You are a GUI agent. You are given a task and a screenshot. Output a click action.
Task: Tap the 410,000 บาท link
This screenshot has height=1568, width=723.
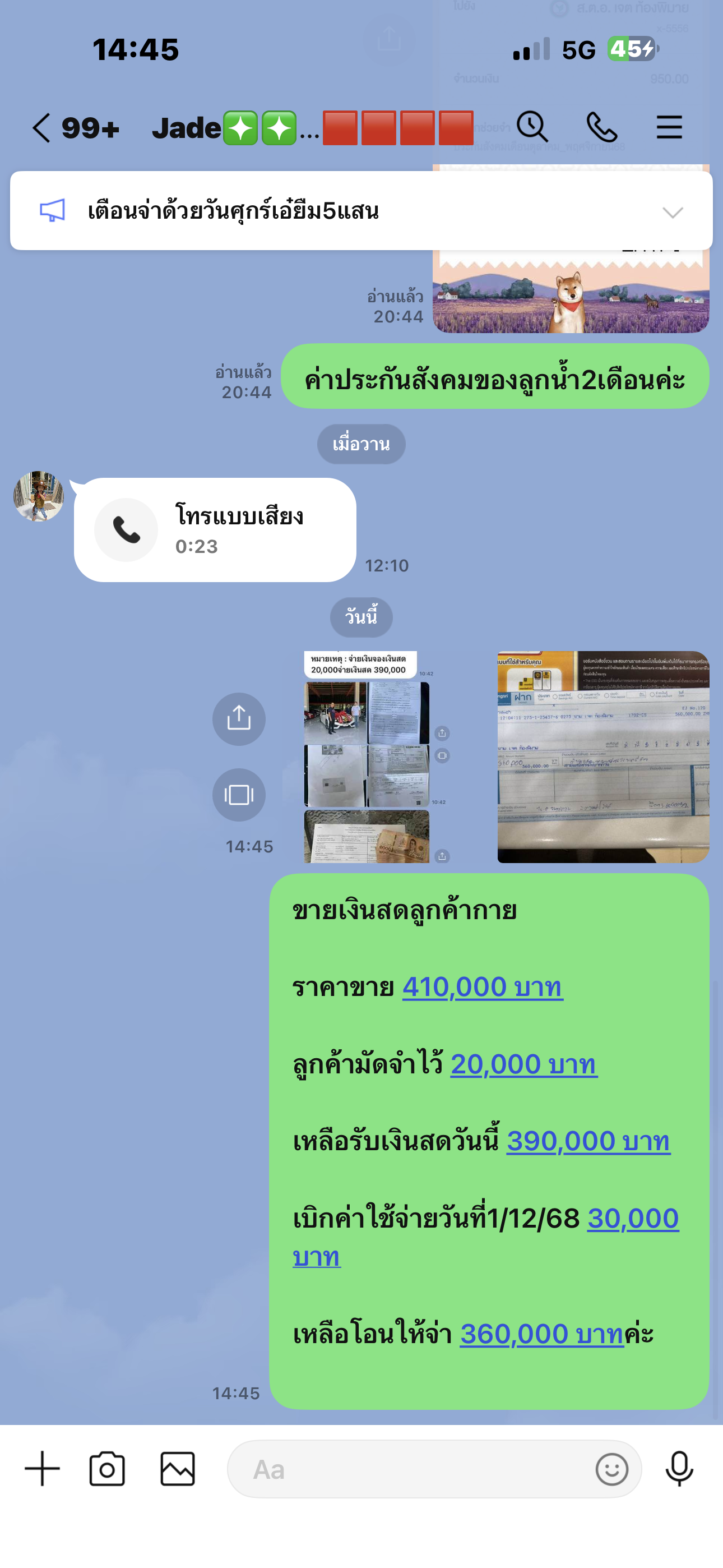(482, 986)
